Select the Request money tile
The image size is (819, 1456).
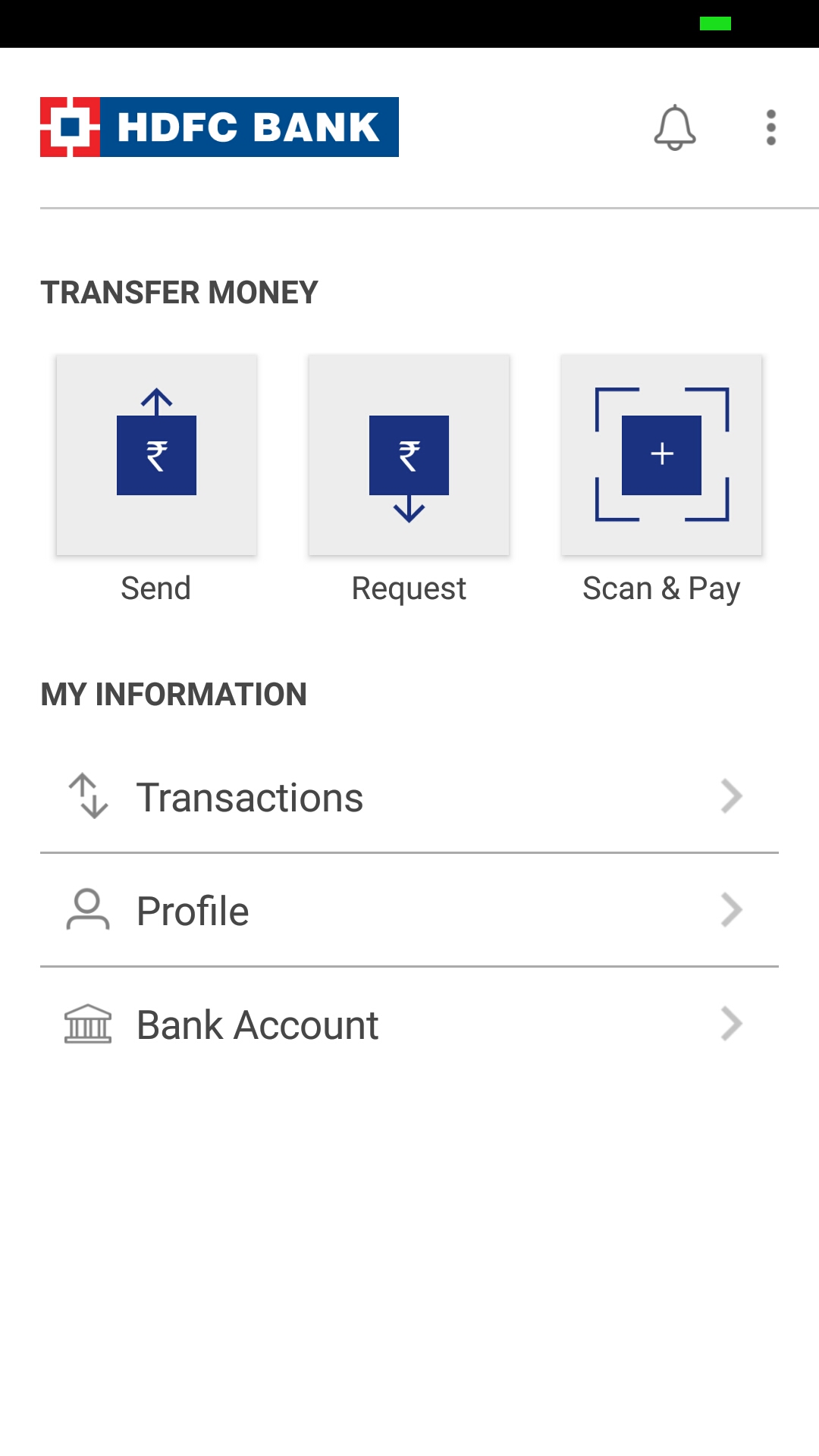coord(409,455)
